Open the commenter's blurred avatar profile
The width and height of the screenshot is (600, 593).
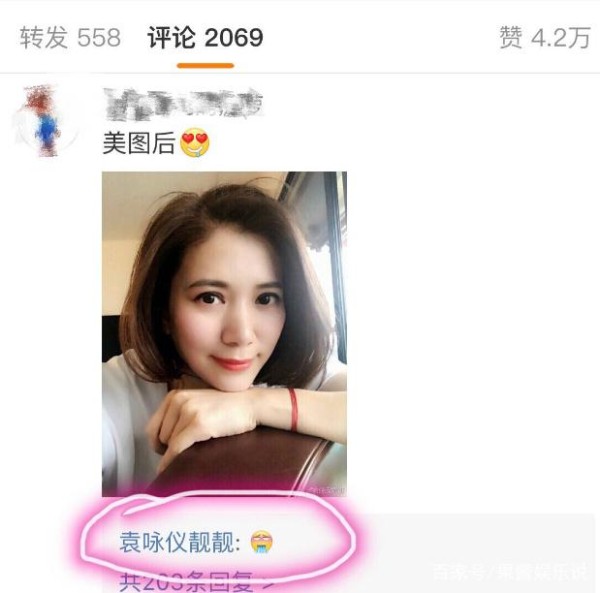(45, 121)
